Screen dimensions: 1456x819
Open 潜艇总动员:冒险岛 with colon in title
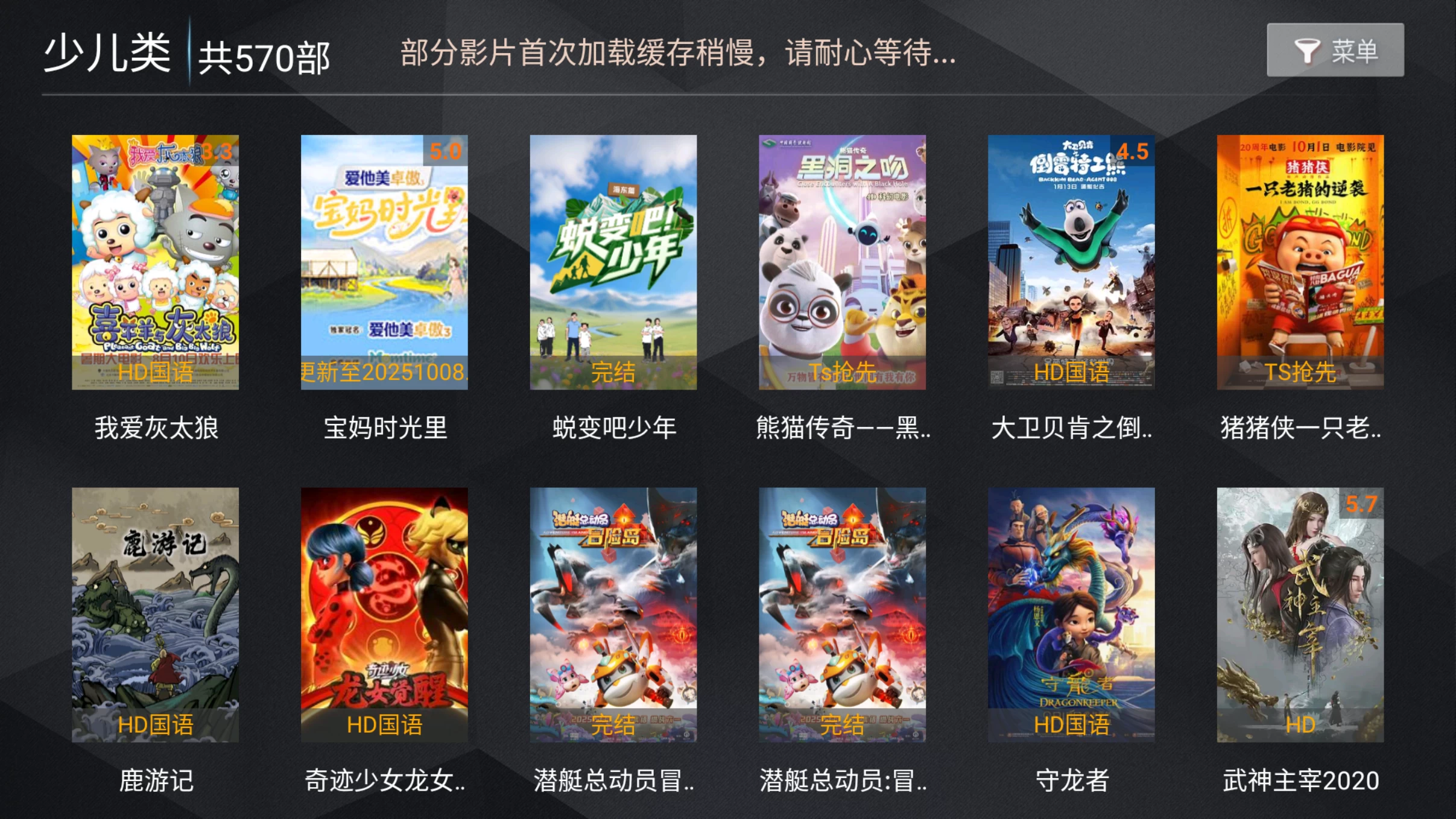pyautogui.click(x=842, y=615)
